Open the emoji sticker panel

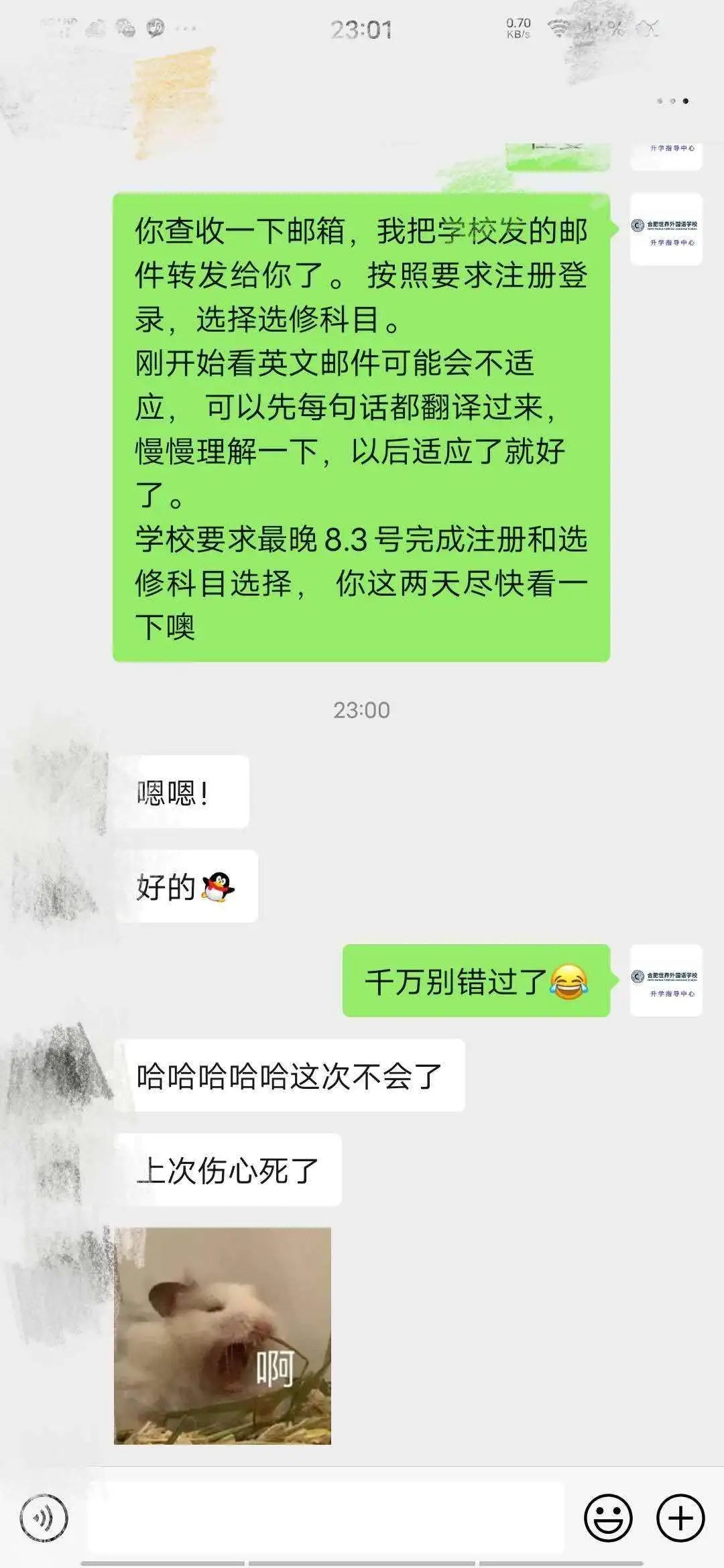(x=608, y=1518)
